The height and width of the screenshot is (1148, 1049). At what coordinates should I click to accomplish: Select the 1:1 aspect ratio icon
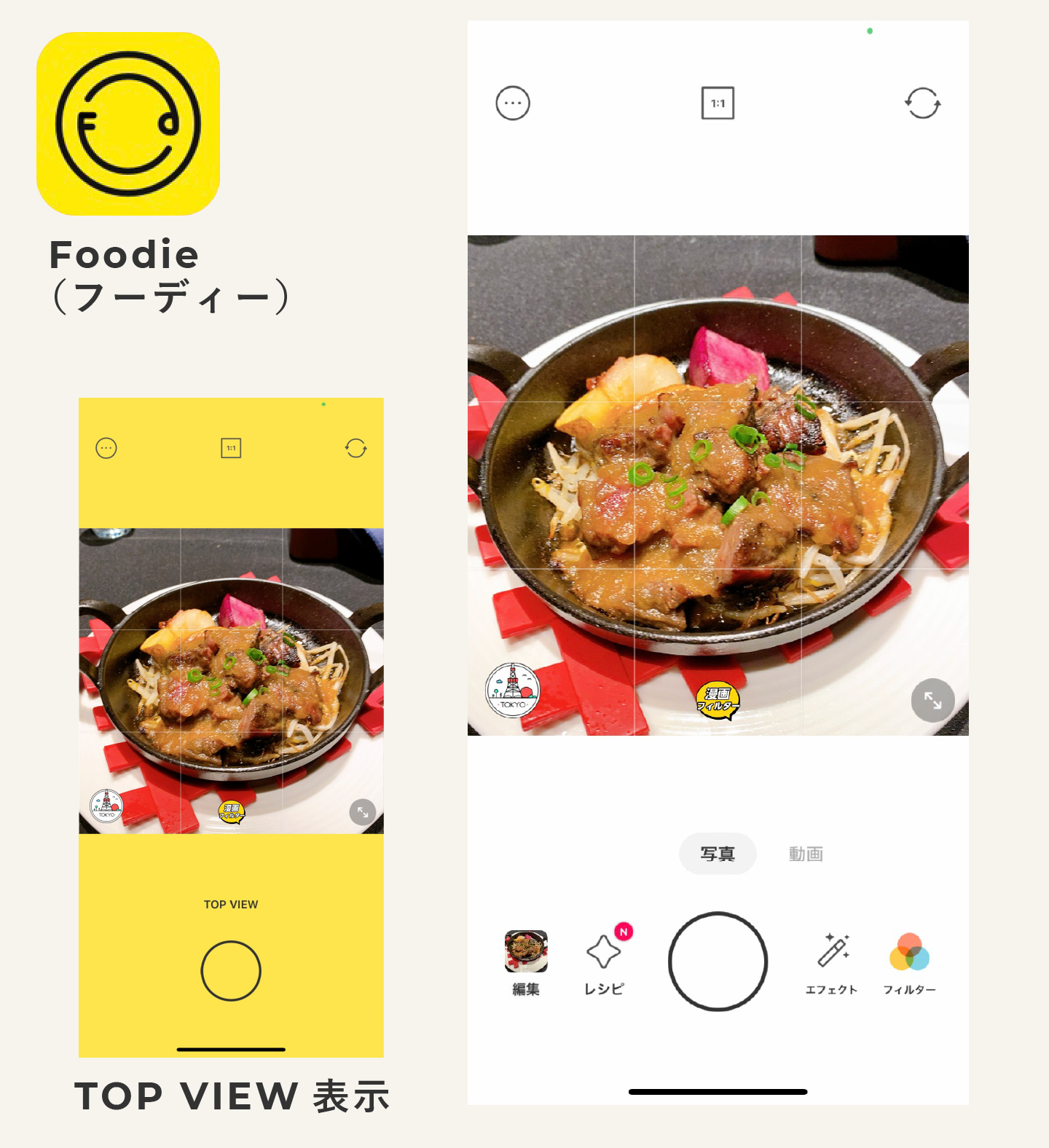point(718,104)
